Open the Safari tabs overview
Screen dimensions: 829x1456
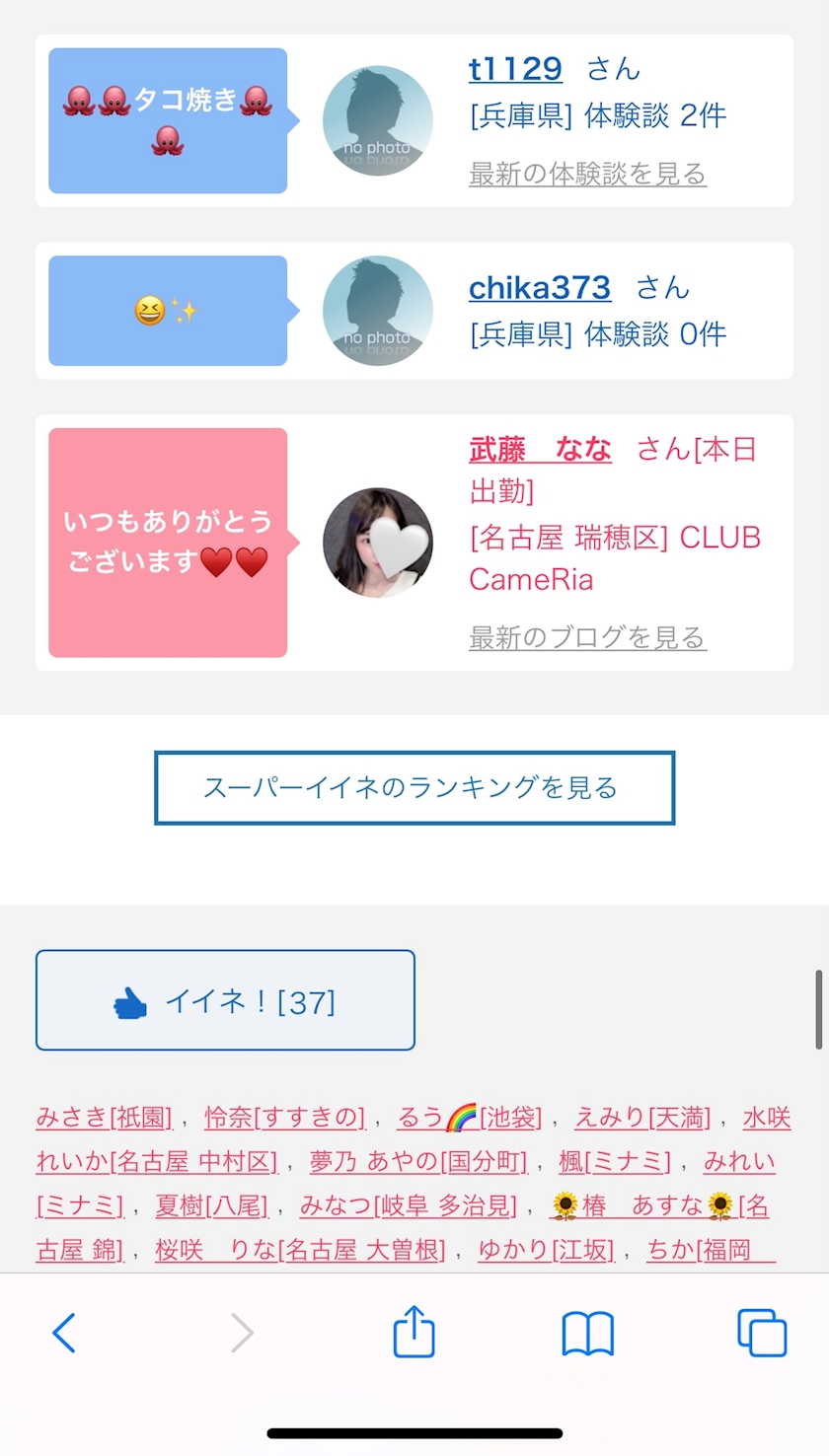pyautogui.click(x=762, y=1334)
